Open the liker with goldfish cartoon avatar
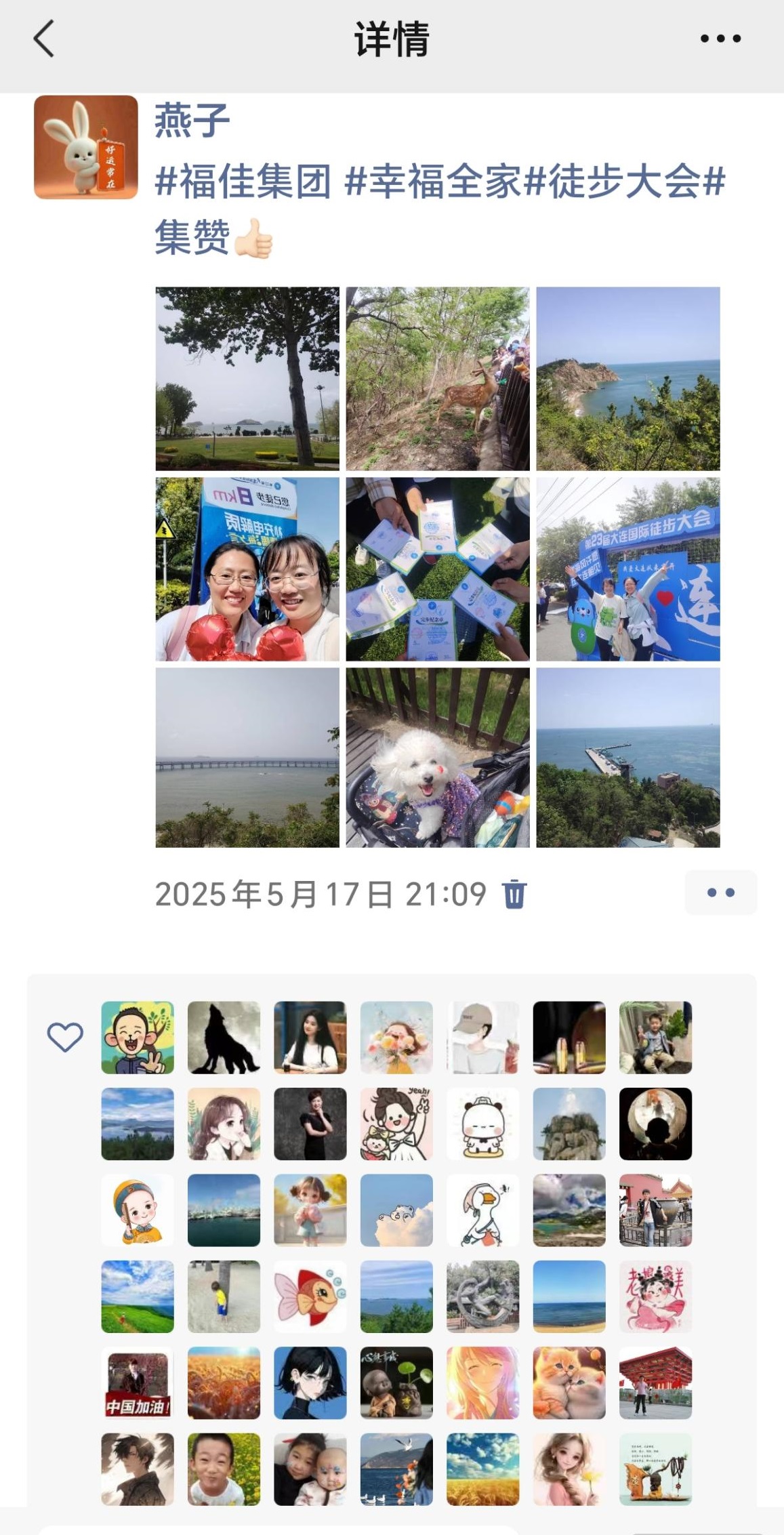 (310, 1296)
